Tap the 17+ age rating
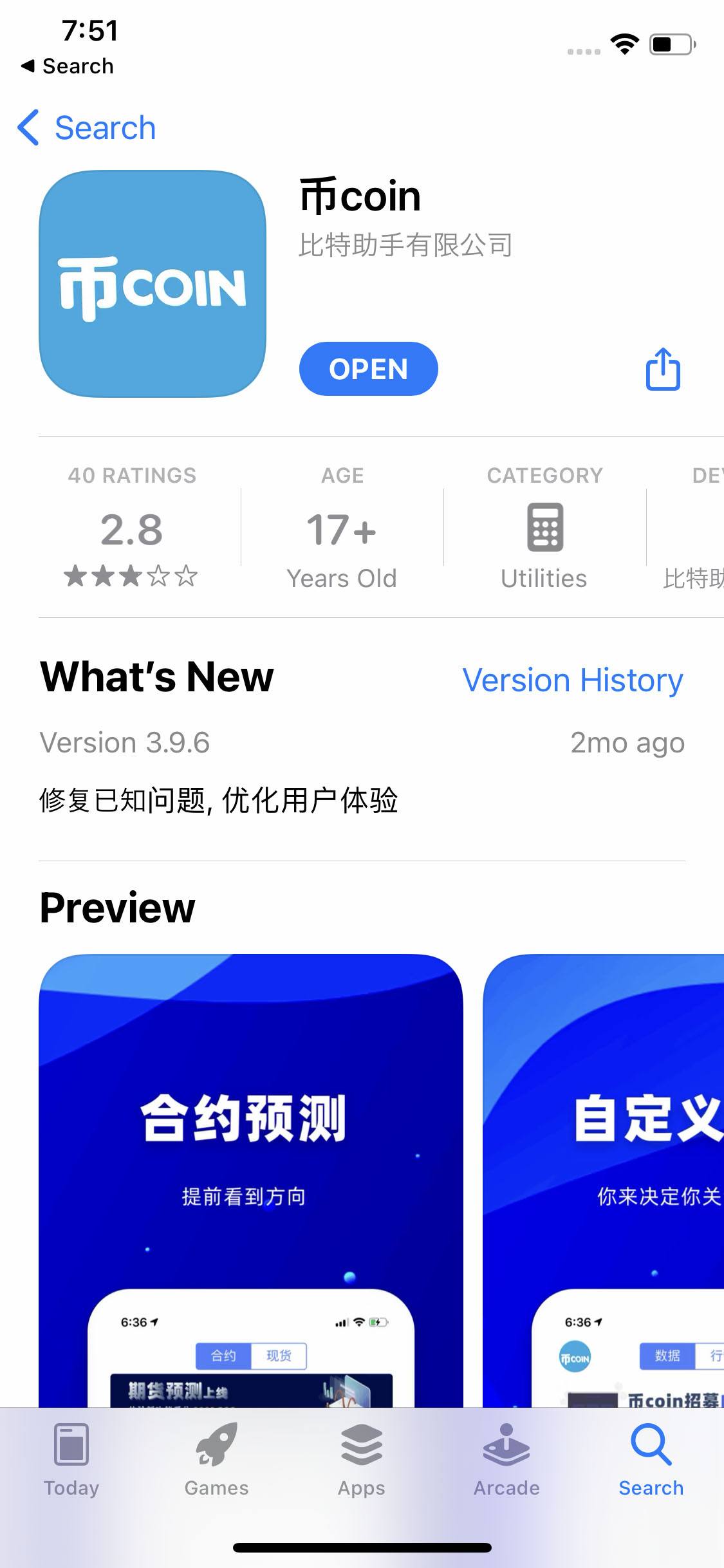The height and width of the screenshot is (1568, 724). [x=342, y=528]
